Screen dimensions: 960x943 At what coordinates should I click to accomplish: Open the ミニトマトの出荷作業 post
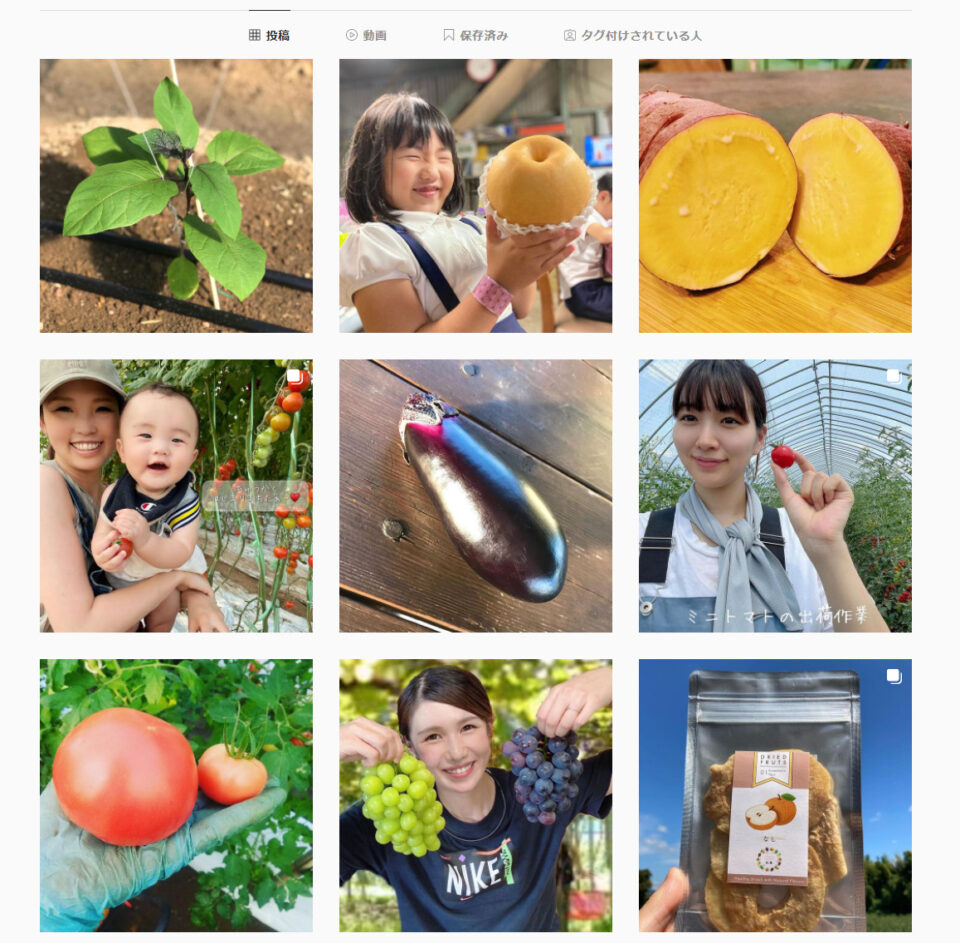click(x=775, y=495)
